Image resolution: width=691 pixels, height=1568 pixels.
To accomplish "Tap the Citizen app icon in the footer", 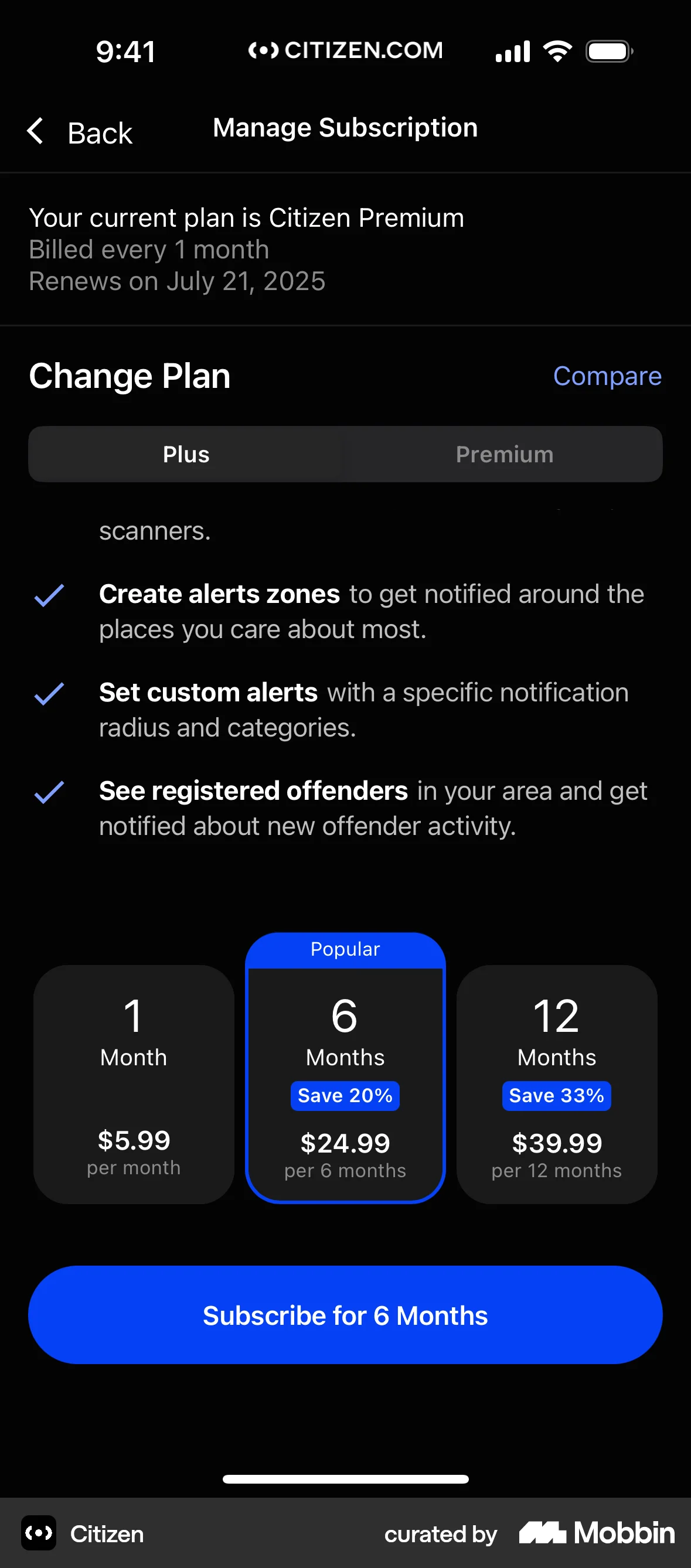I will [x=38, y=1534].
